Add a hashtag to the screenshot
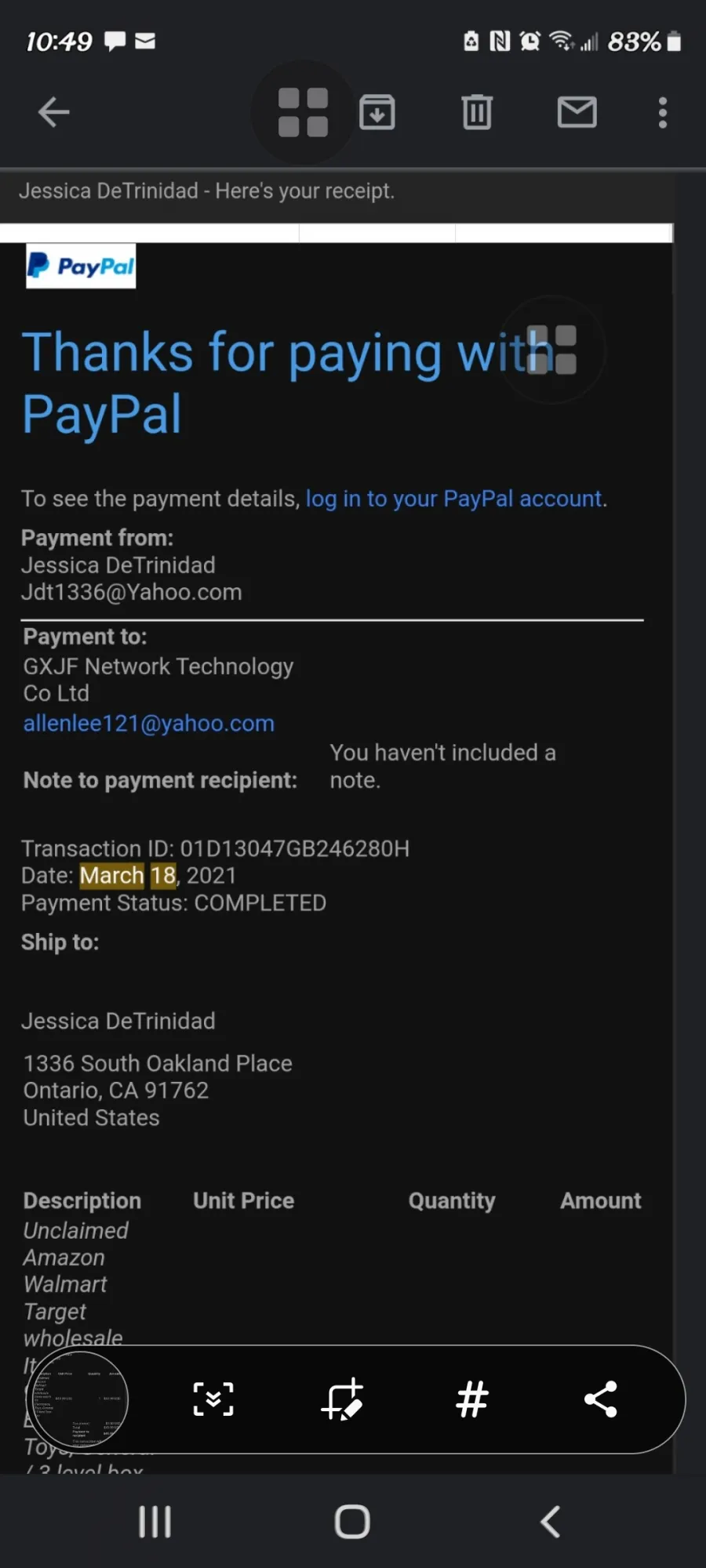Viewport: 706px width, 1568px height. pyautogui.click(x=472, y=1399)
